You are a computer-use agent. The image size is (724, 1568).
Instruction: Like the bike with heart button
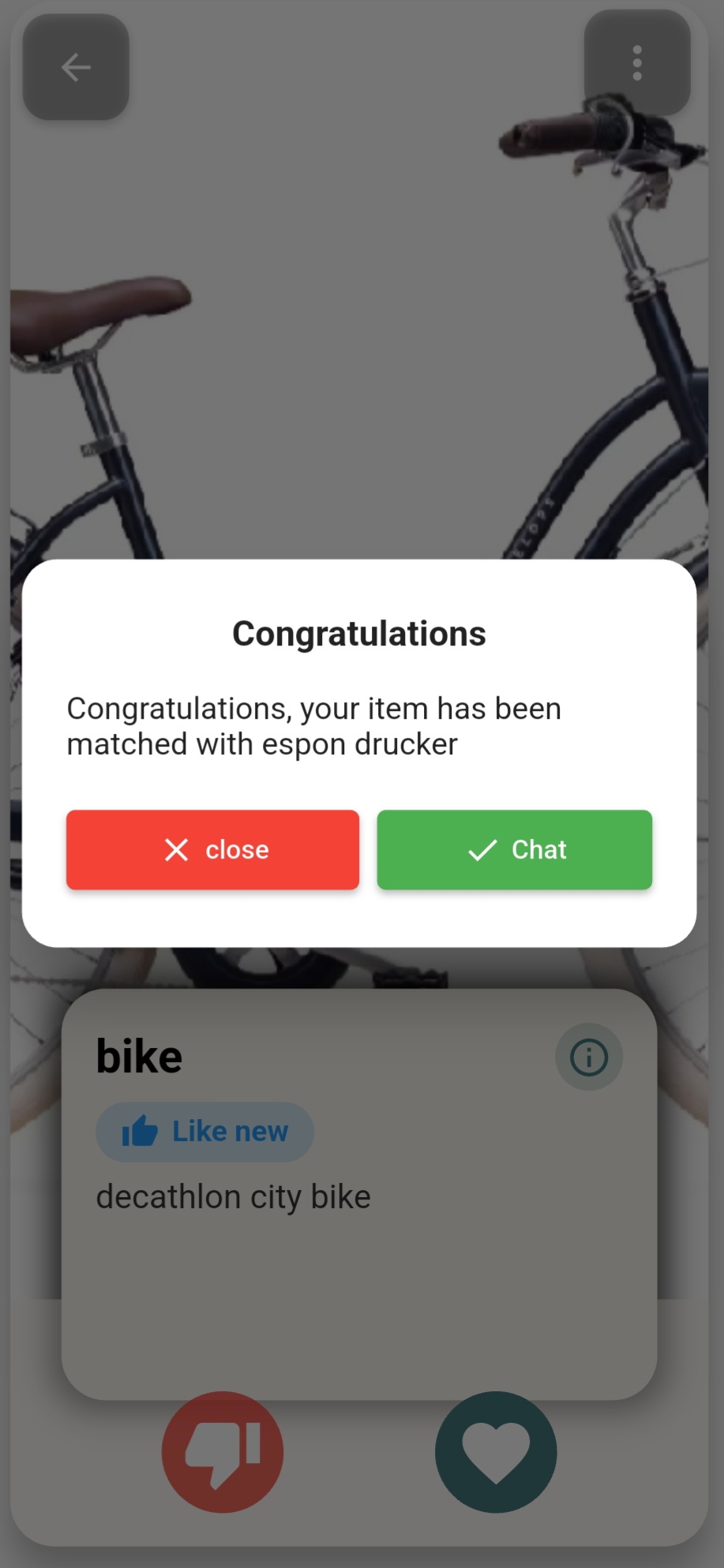pyautogui.click(x=496, y=1452)
